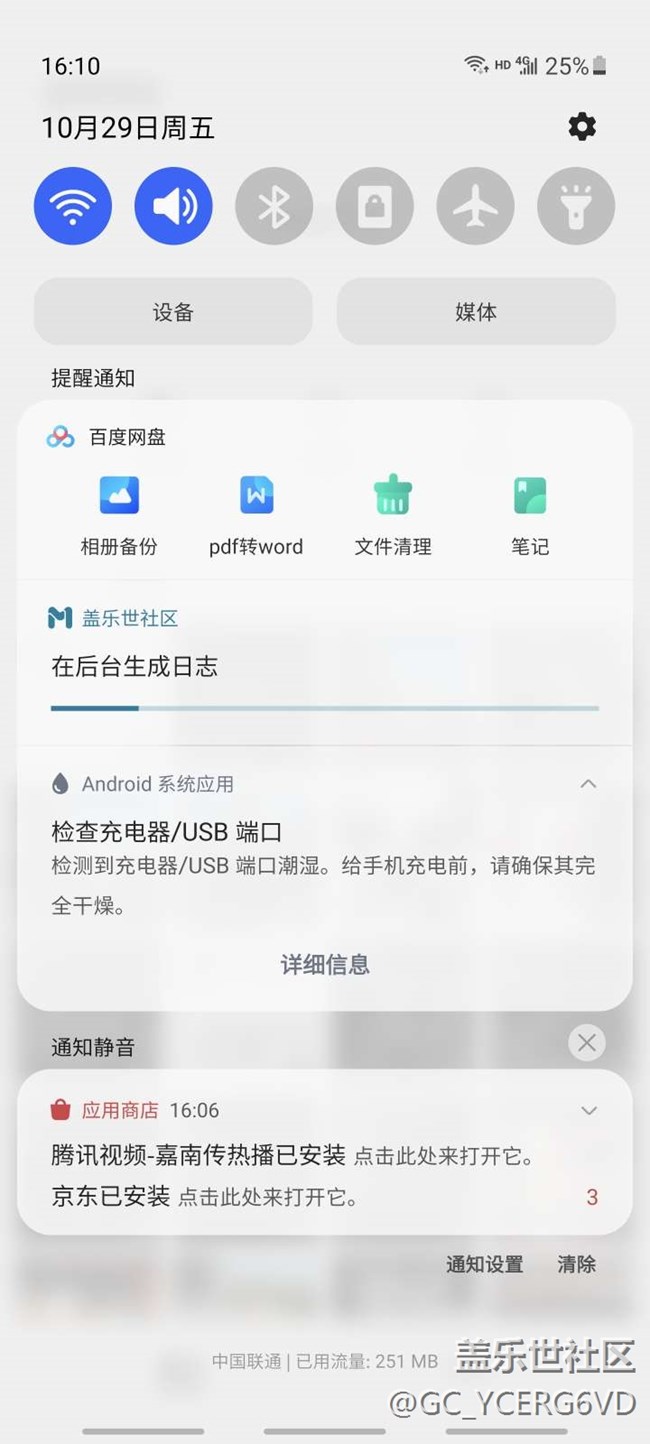Collapse the Android 系统应用 notification
The width and height of the screenshot is (650, 1444).
(588, 784)
